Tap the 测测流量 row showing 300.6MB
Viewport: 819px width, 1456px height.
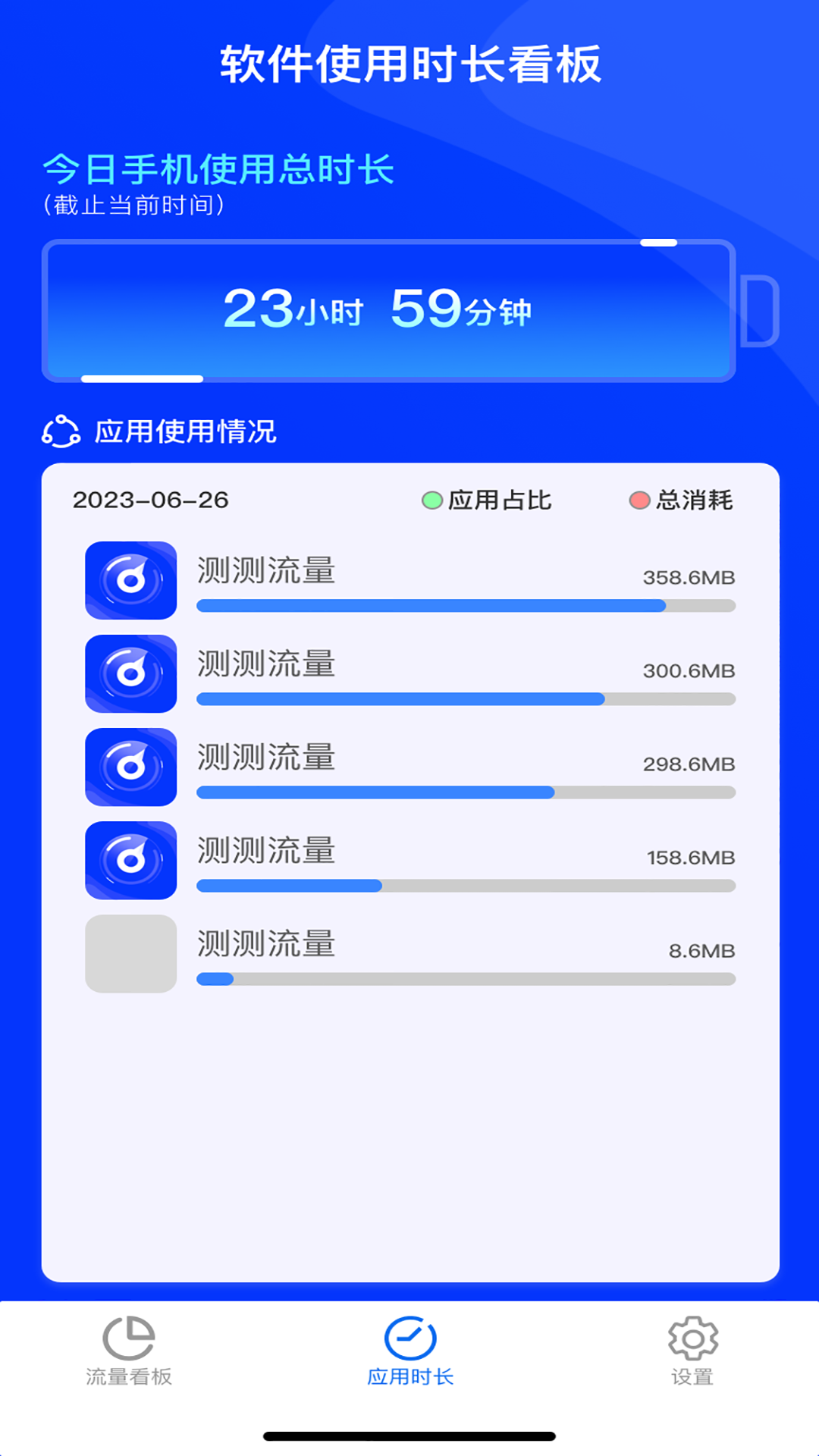[x=409, y=674]
